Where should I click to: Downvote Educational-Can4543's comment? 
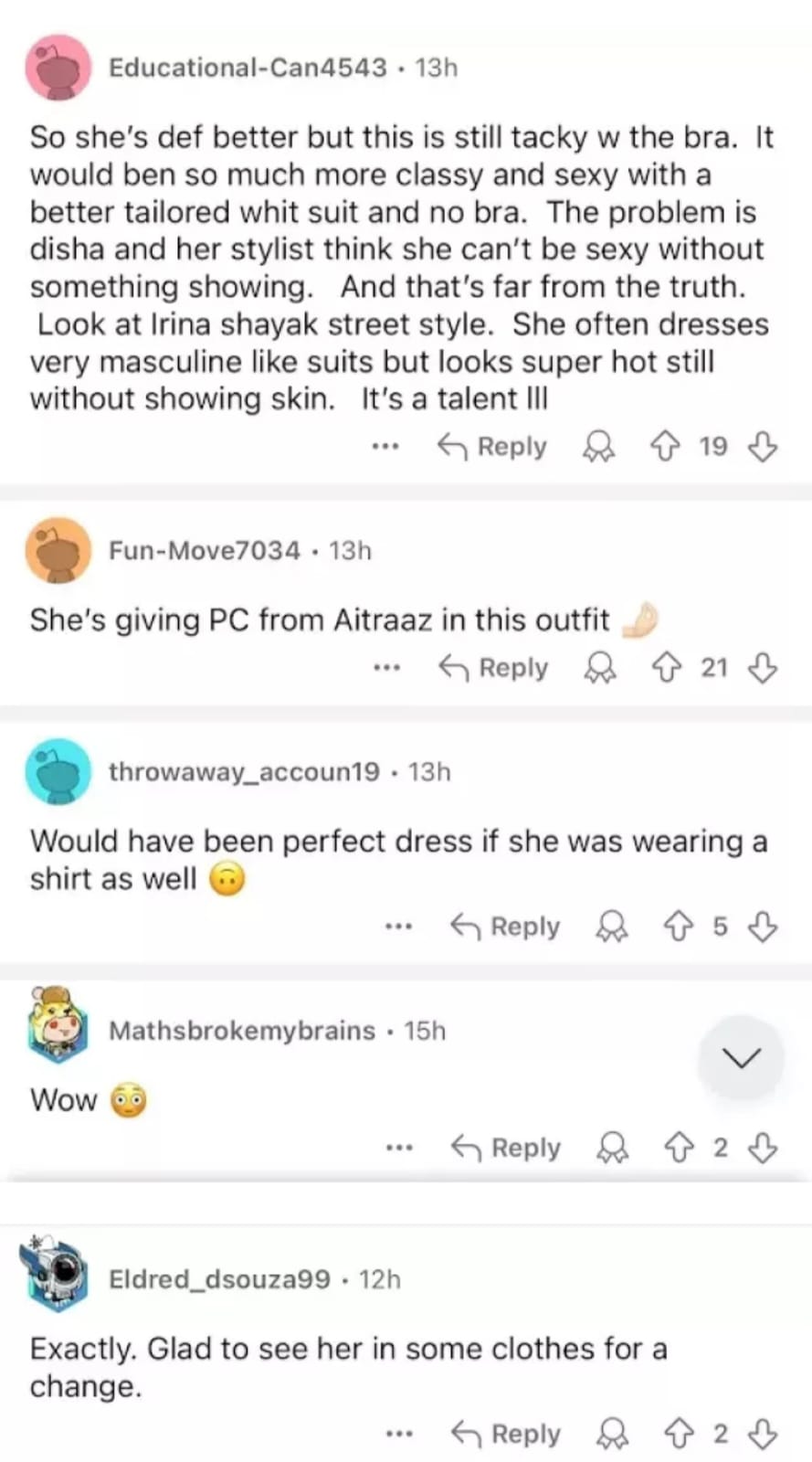click(763, 447)
